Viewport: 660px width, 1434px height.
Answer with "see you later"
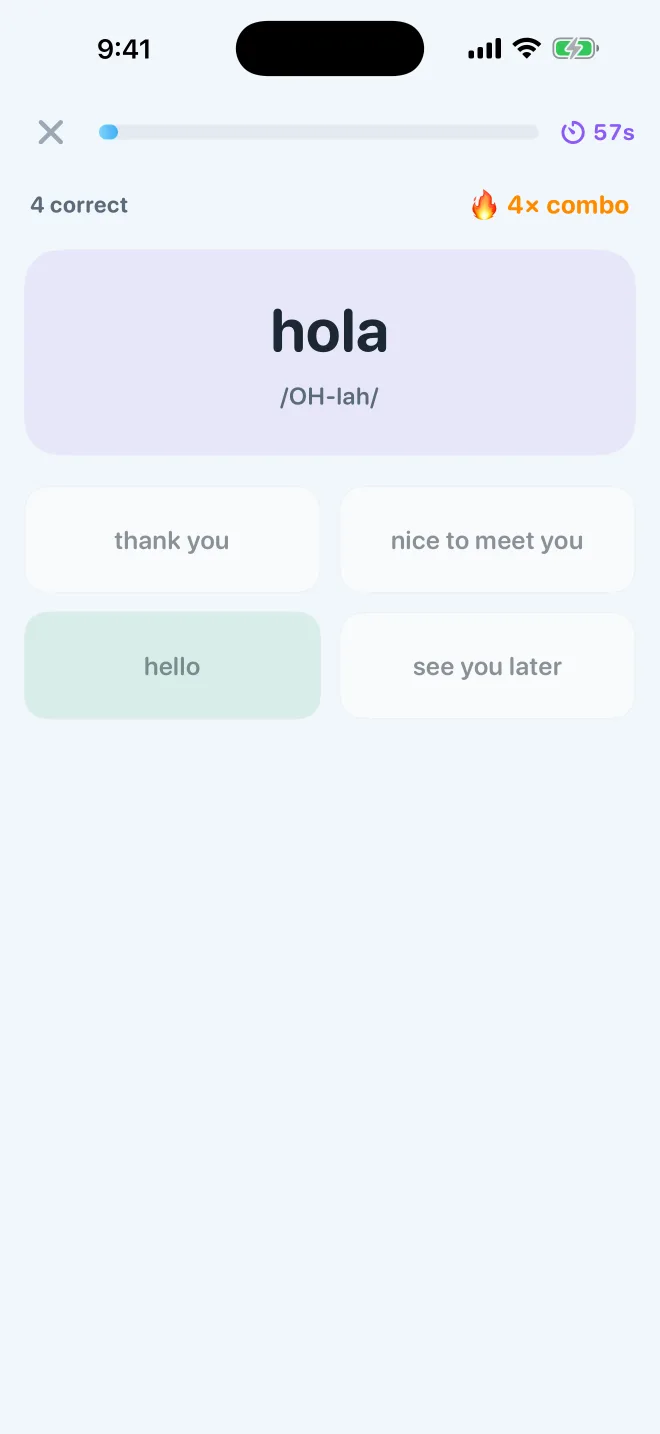coord(487,666)
